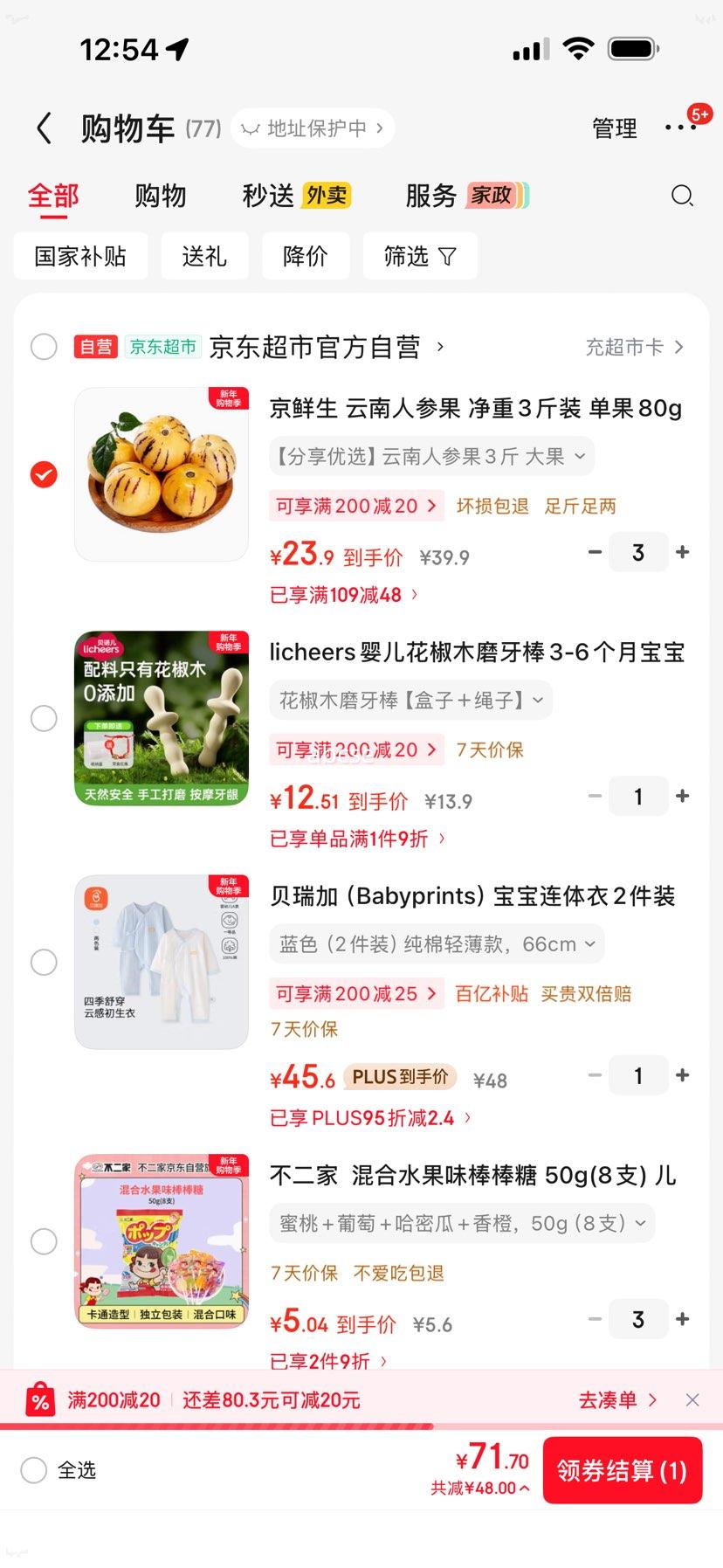The width and height of the screenshot is (723, 1568).
Task: Uncheck the 云南人参果 item checkbox
Action: tap(44, 474)
